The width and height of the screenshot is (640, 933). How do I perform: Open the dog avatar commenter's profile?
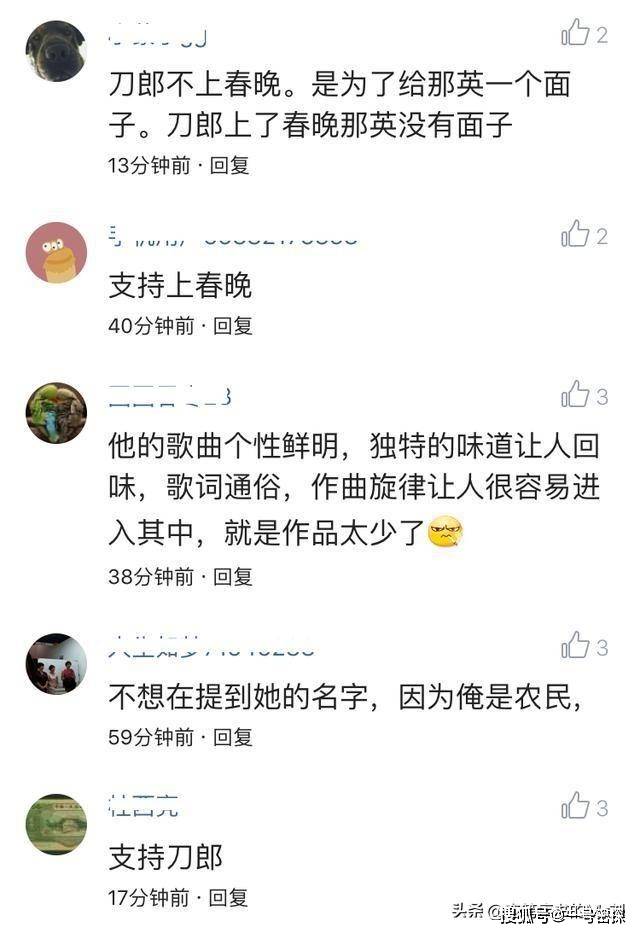[56, 51]
